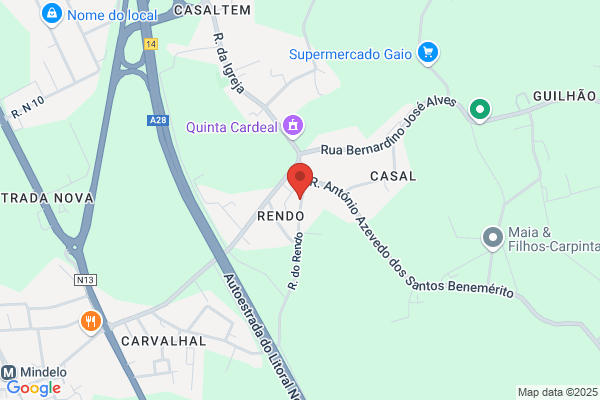Tap the orange restaurant marker near Carvalhal
This screenshot has width=600, height=400.
point(91,322)
